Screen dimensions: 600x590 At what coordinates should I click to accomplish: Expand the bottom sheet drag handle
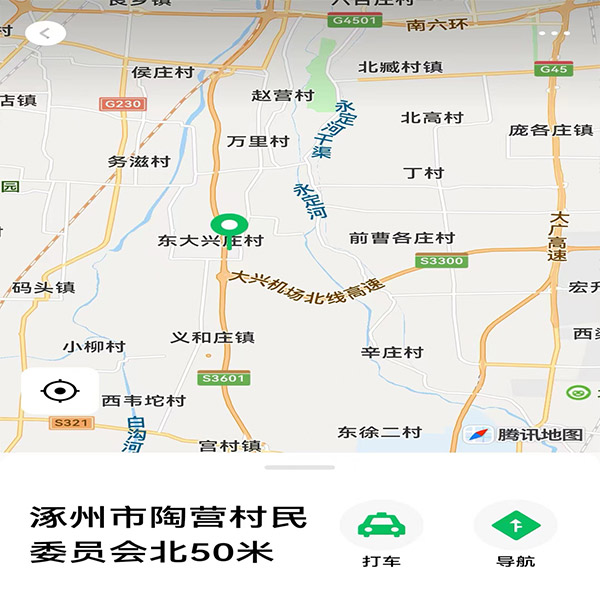(x=300, y=467)
